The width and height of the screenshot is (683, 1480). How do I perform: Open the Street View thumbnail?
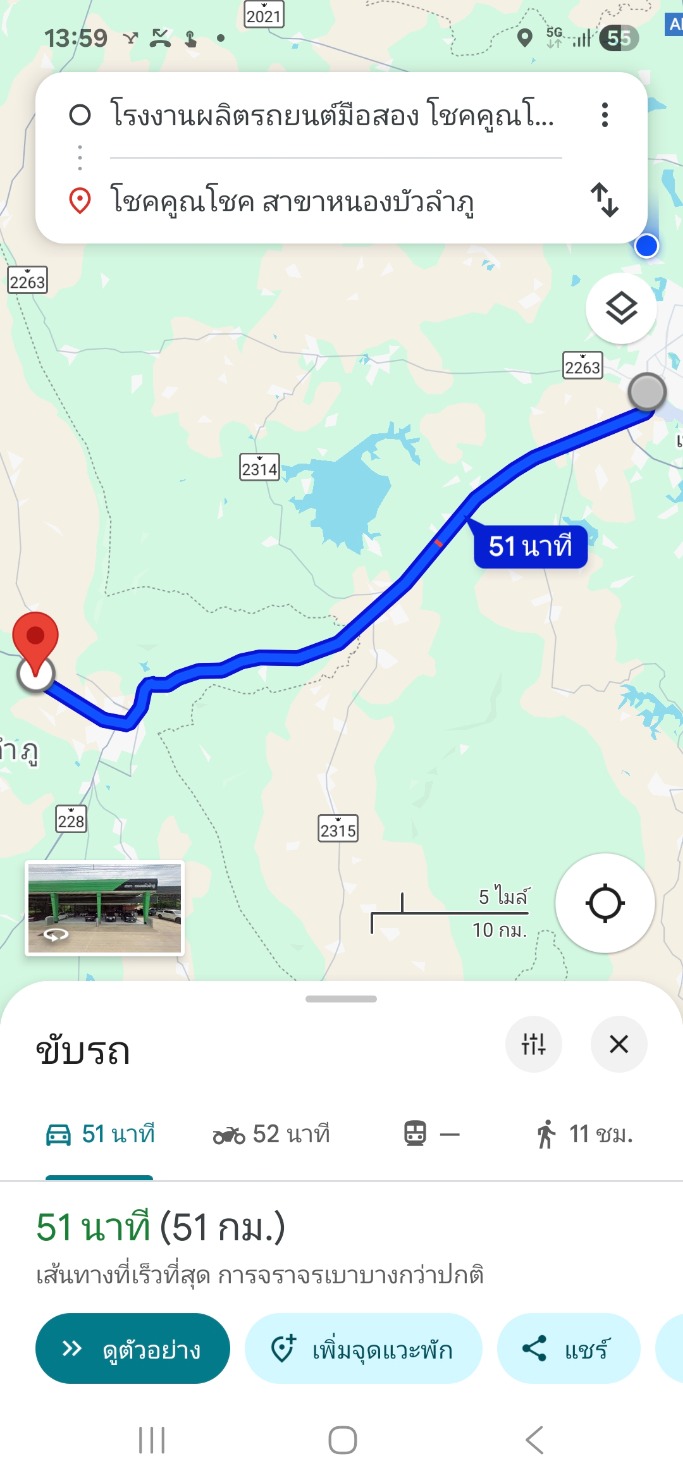pyautogui.click(x=104, y=908)
